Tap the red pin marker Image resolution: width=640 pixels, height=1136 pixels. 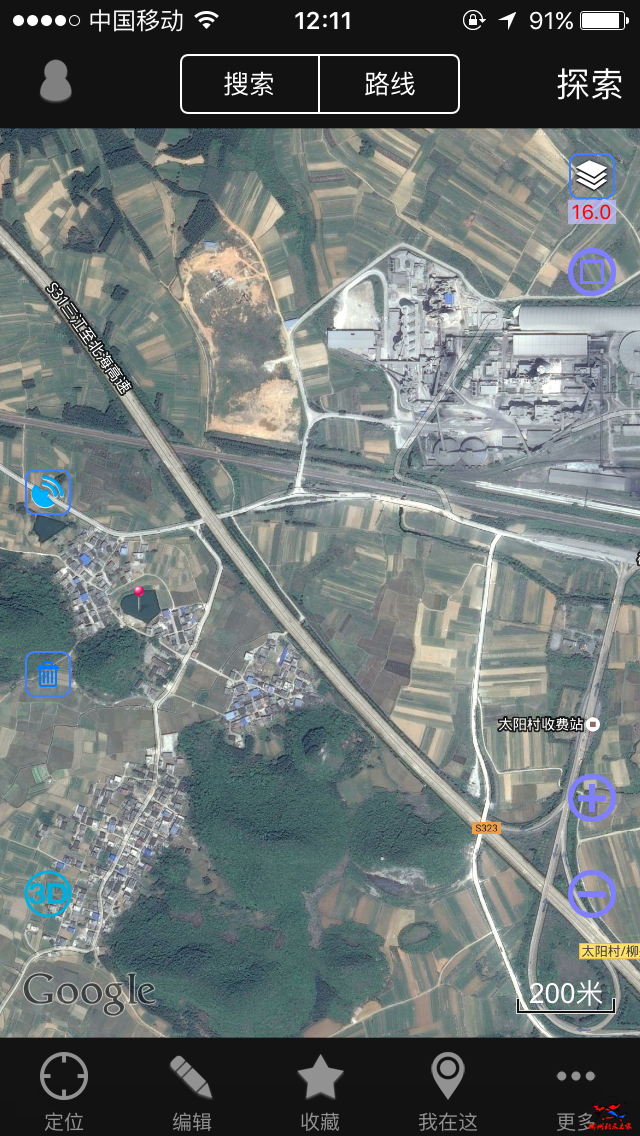pos(139,600)
